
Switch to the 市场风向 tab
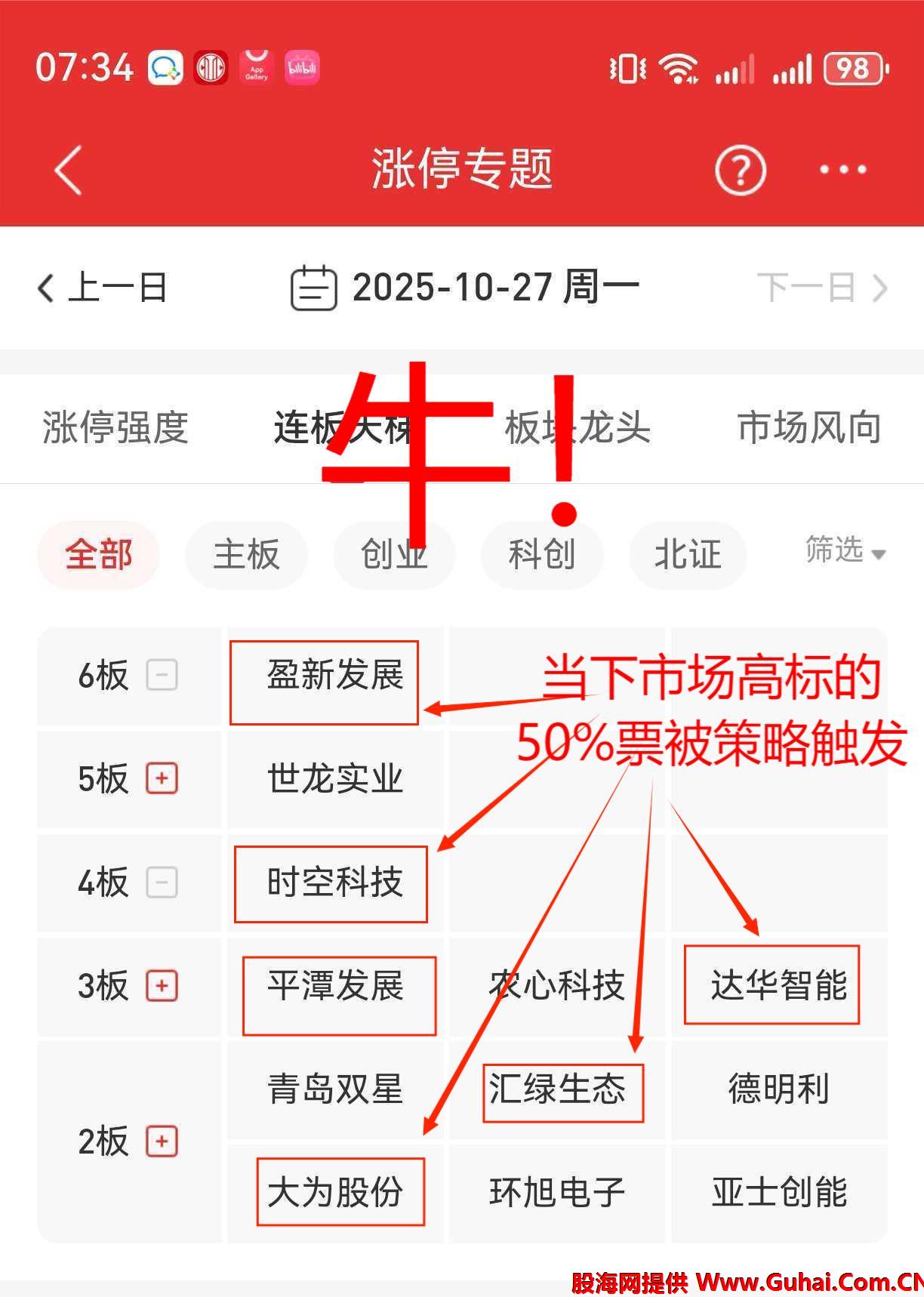(808, 428)
